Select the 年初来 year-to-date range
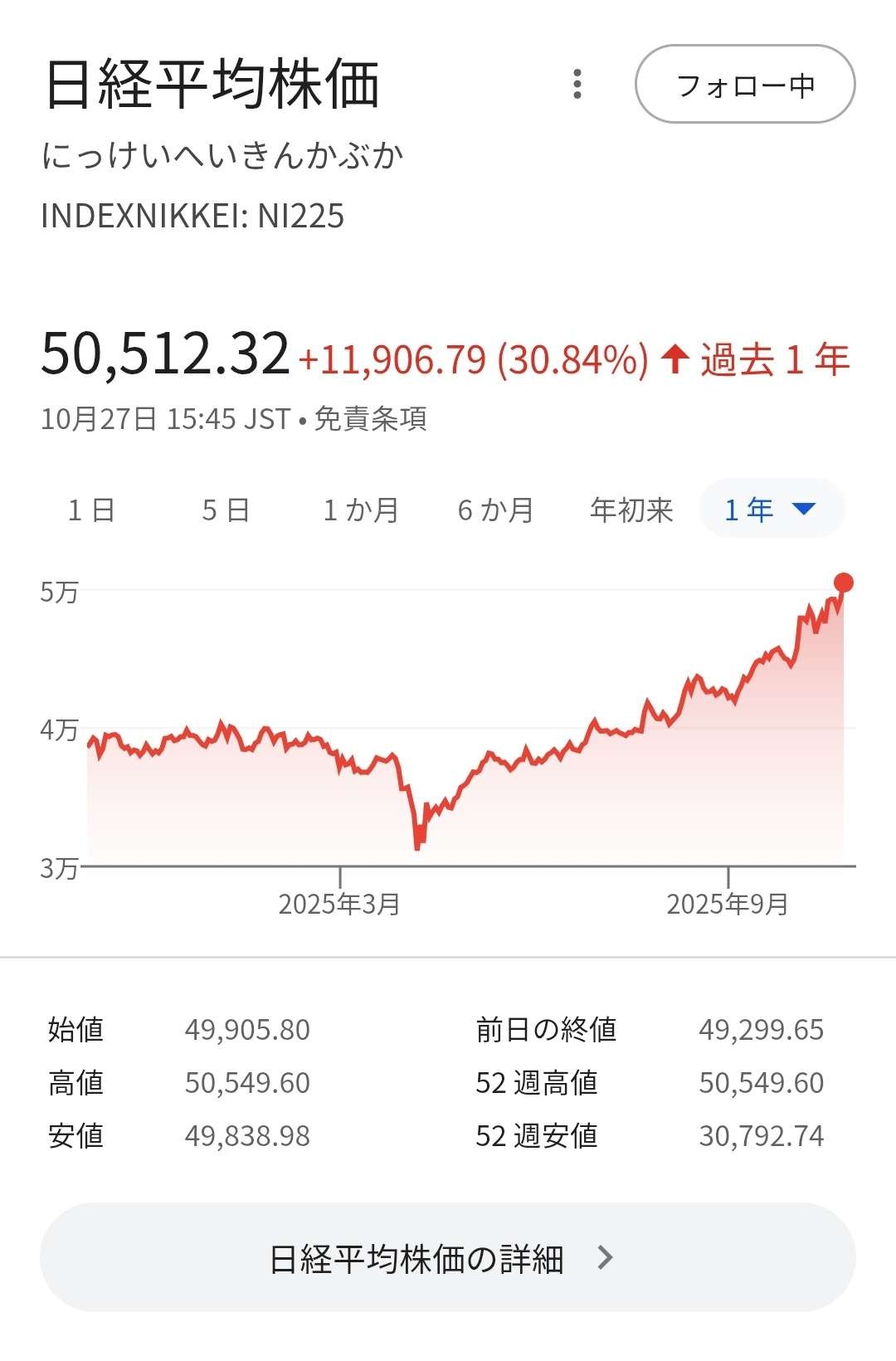896x1361 pixels. pos(631,510)
